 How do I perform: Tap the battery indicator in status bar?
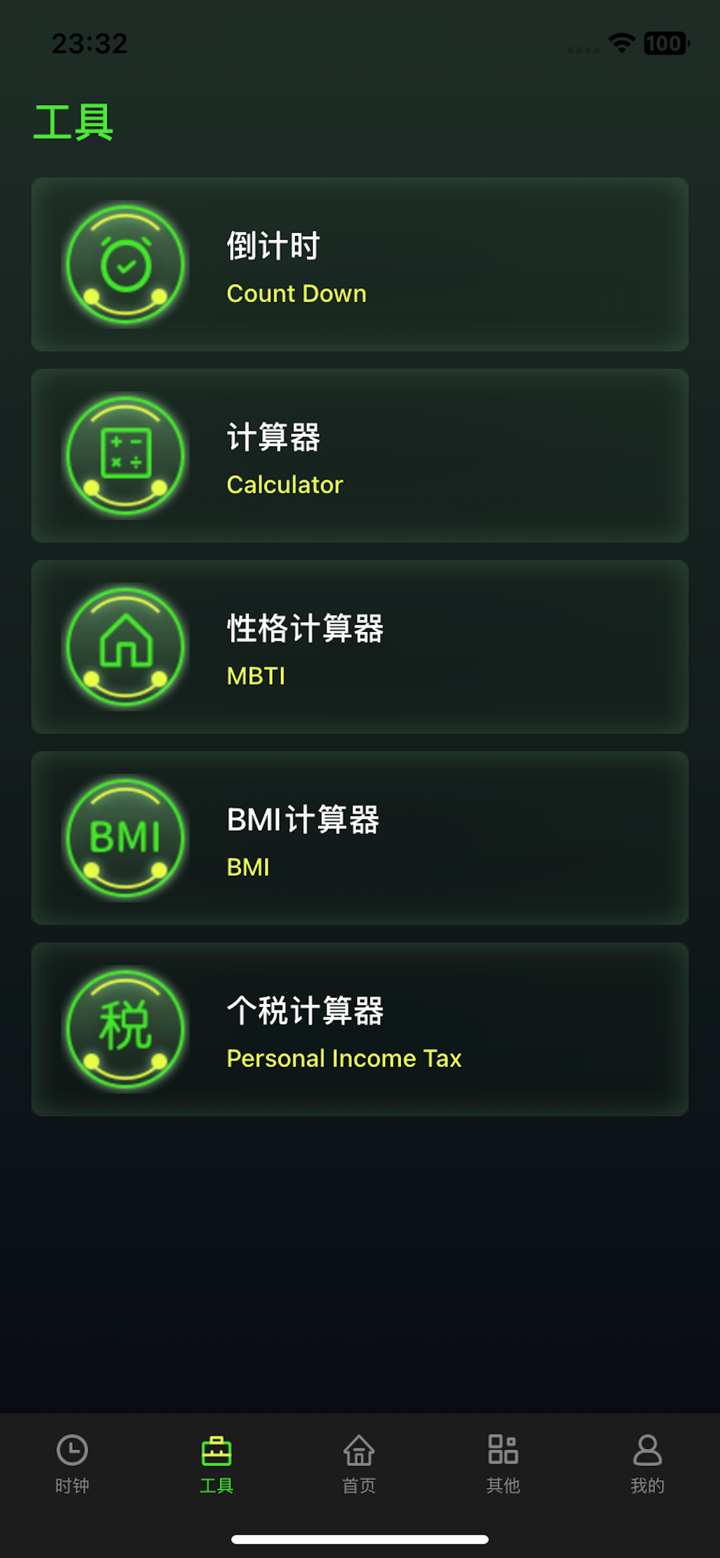[662, 43]
